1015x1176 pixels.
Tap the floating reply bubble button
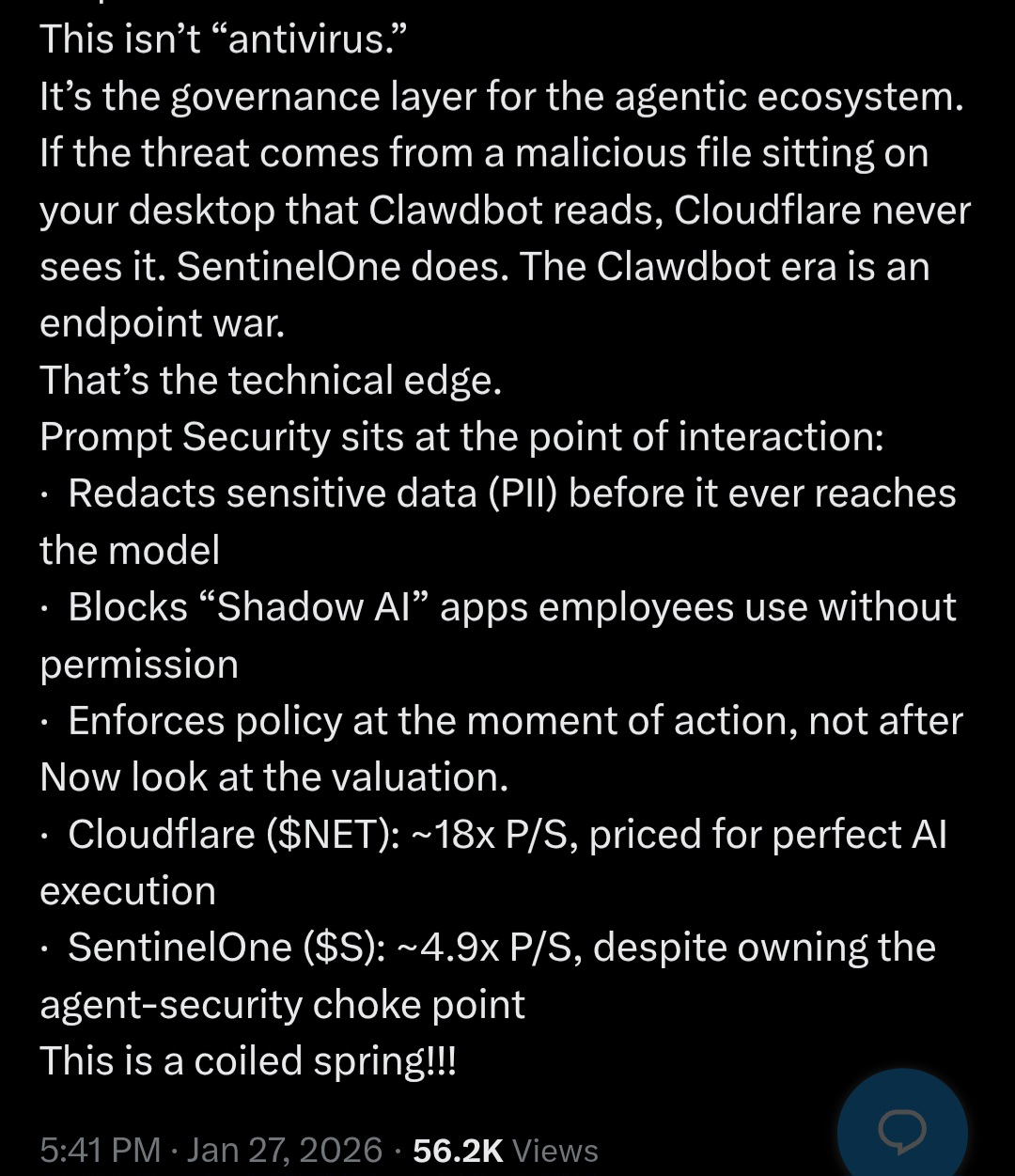(901, 1130)
